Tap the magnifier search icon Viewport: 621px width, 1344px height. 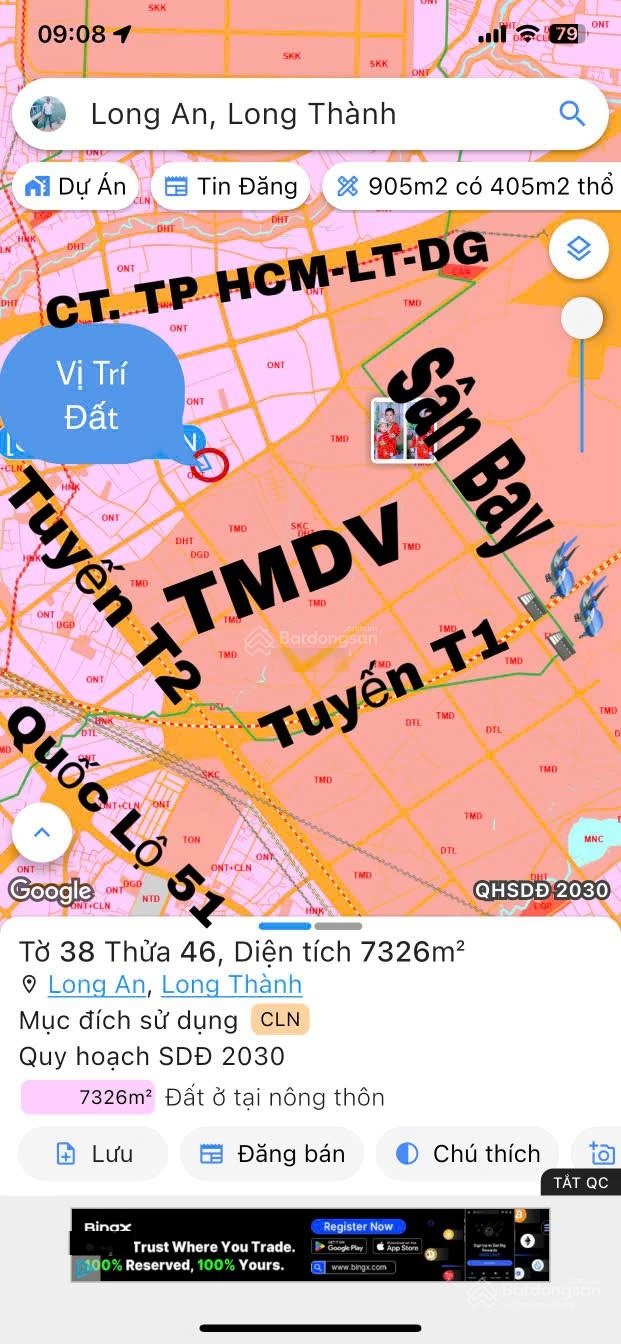[572, 114]
